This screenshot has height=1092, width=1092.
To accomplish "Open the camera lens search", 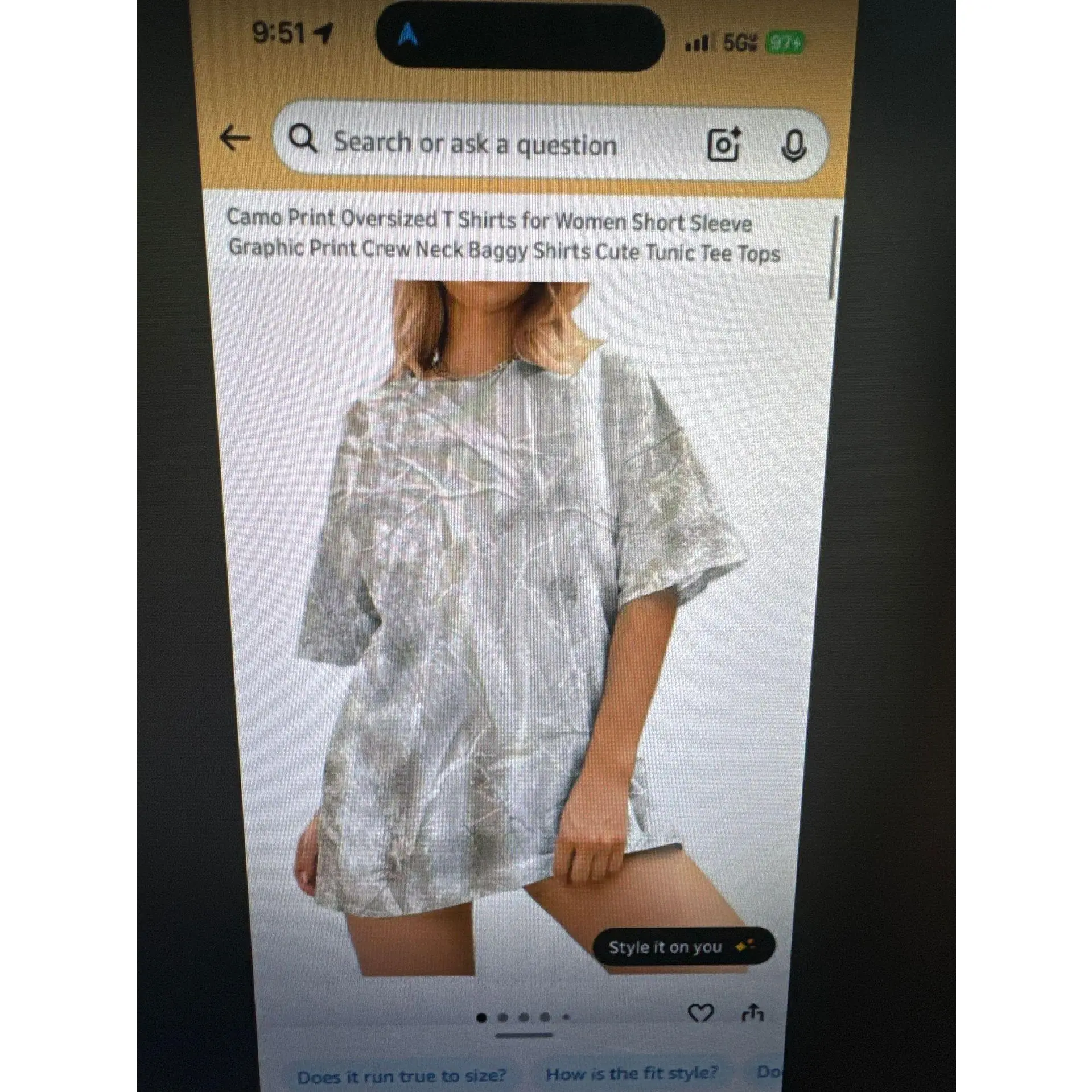I will point(723,145).
